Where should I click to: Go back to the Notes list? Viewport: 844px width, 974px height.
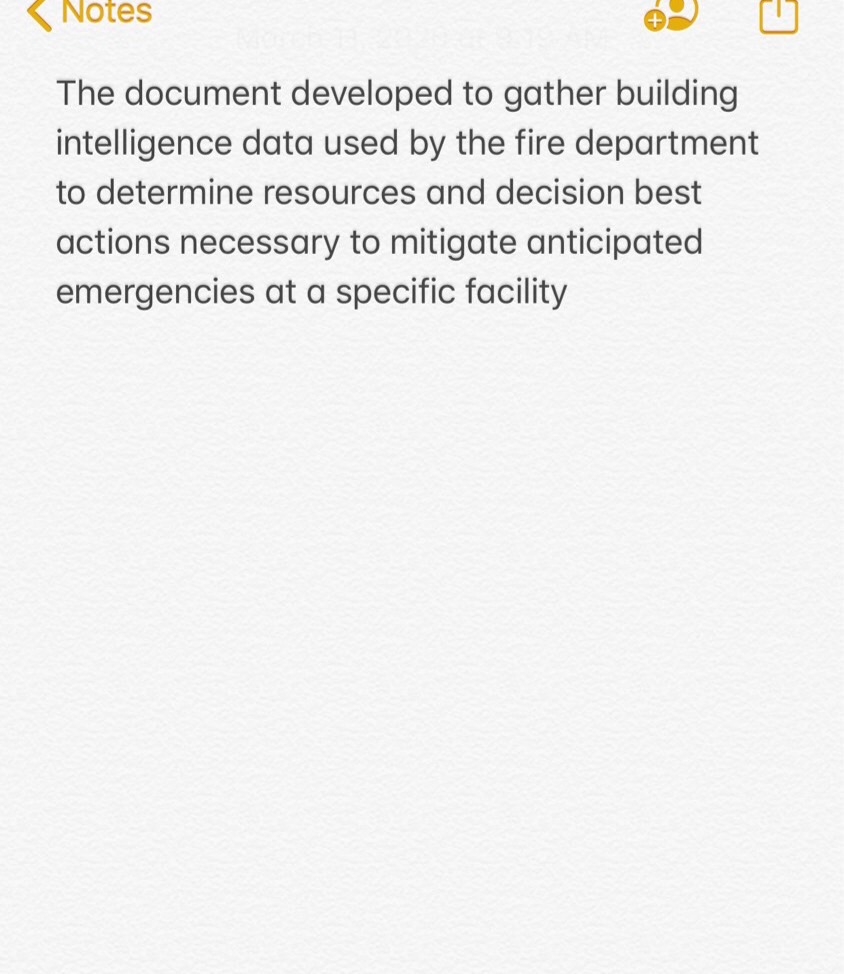(88, 12)
